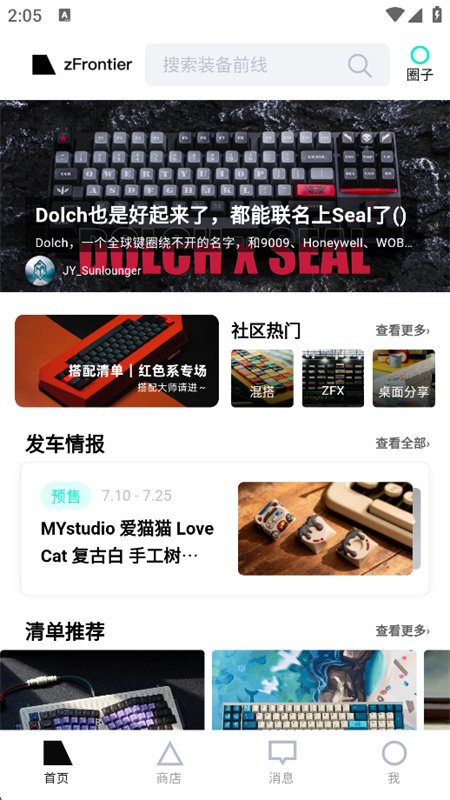The width and height of the screenshot is (450, 800).
Task: Switch to the 消息 tab
Action: pyautogui.click(x=282, y=763)
